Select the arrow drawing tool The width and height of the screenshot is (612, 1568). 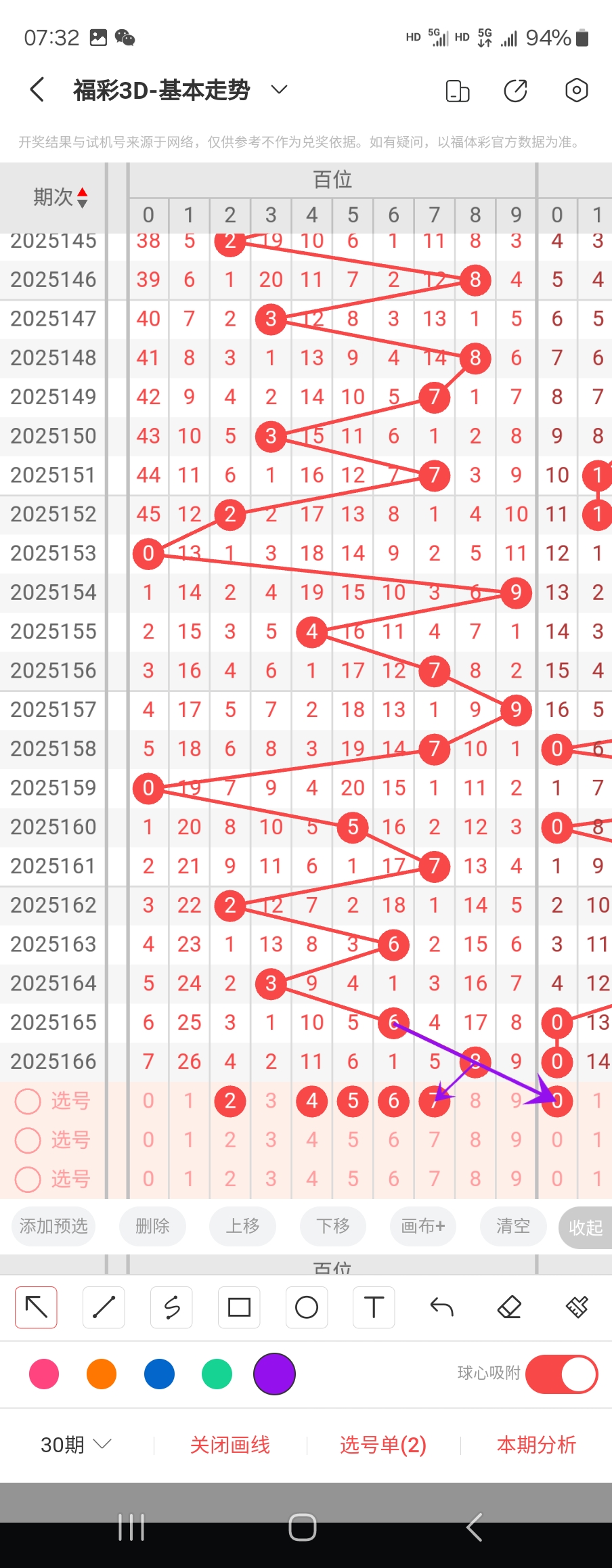point(36,1307)
